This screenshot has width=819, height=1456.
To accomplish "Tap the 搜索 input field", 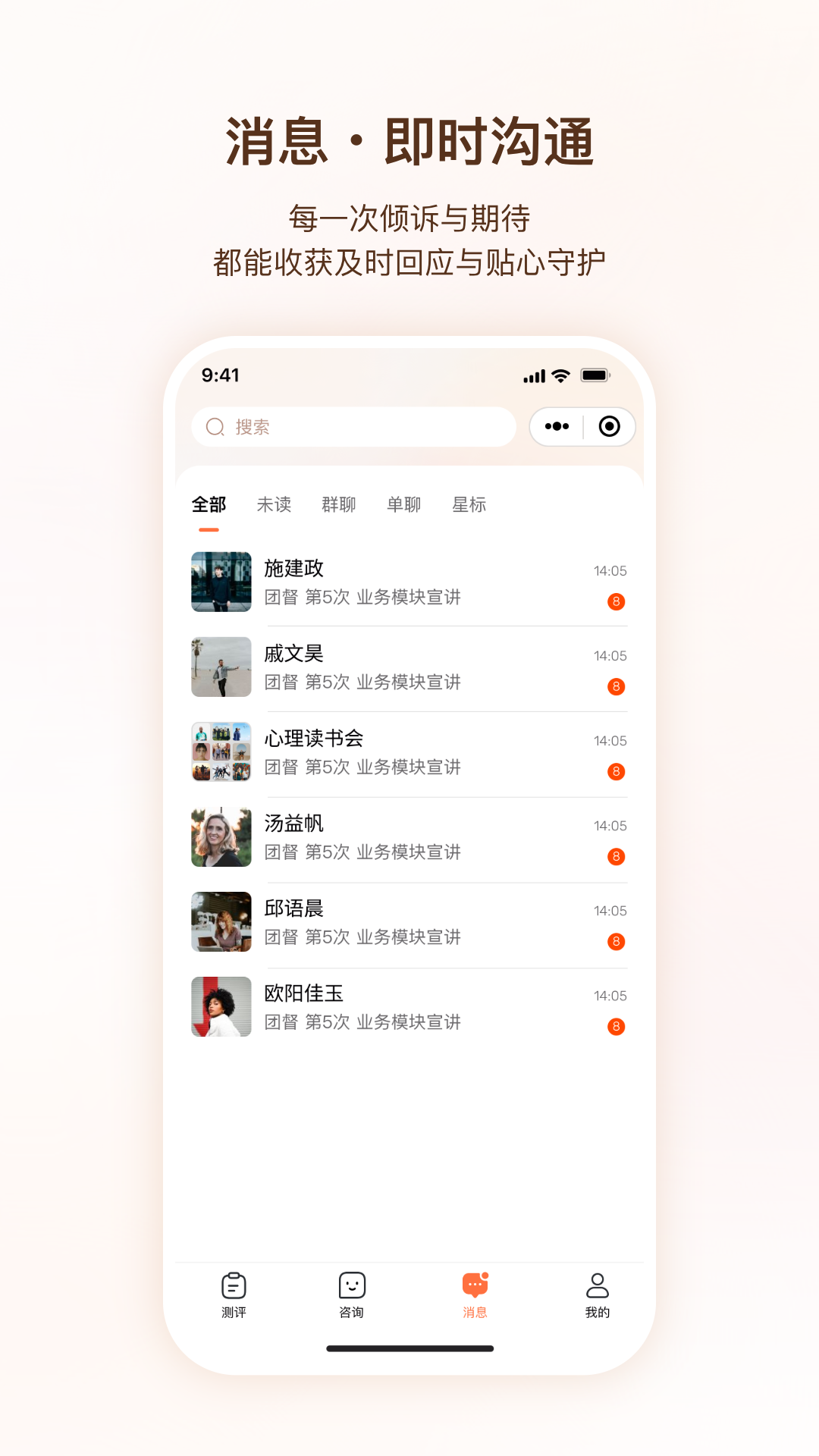I will tap(353, 426).
